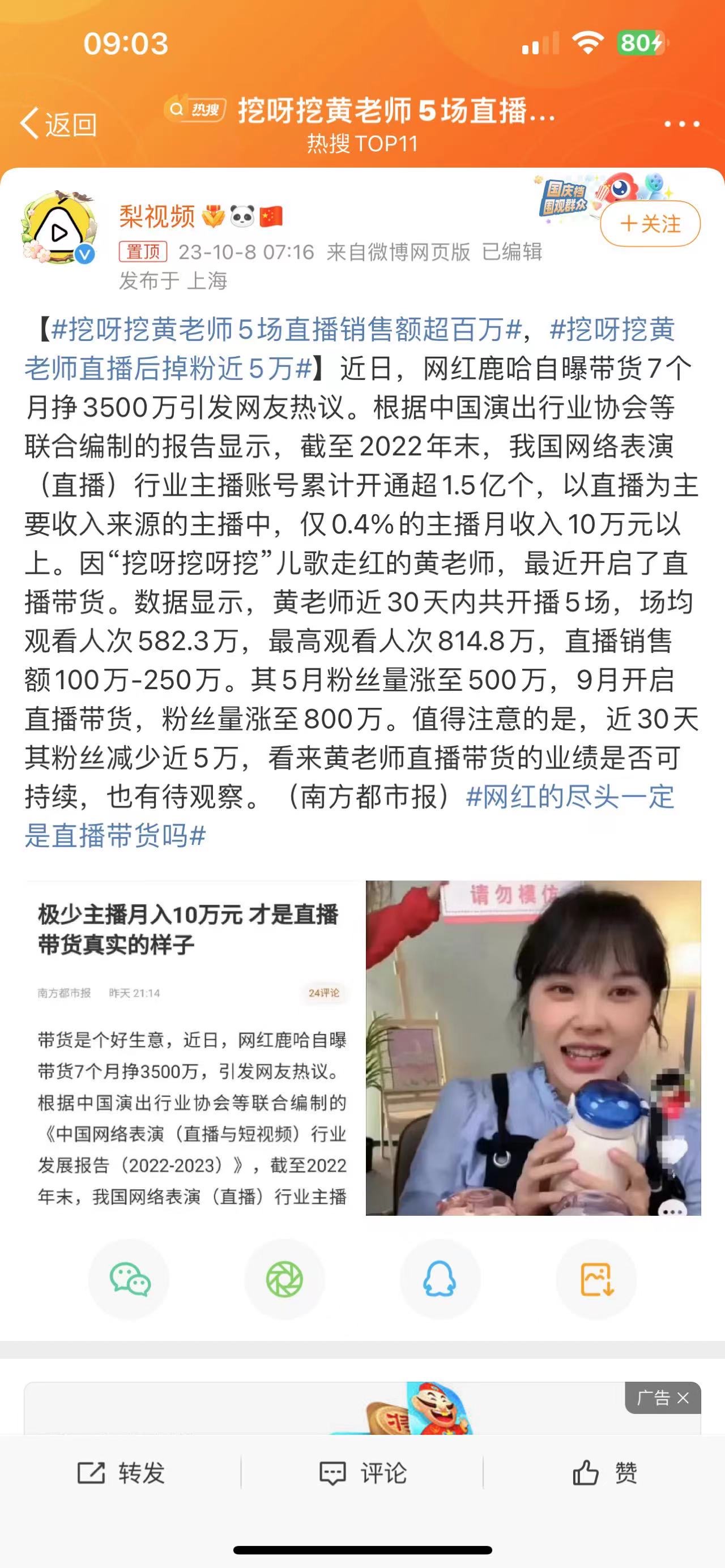Repost with 转发 button
This screenshot has height=1568, width=725.
[121, 1473]
